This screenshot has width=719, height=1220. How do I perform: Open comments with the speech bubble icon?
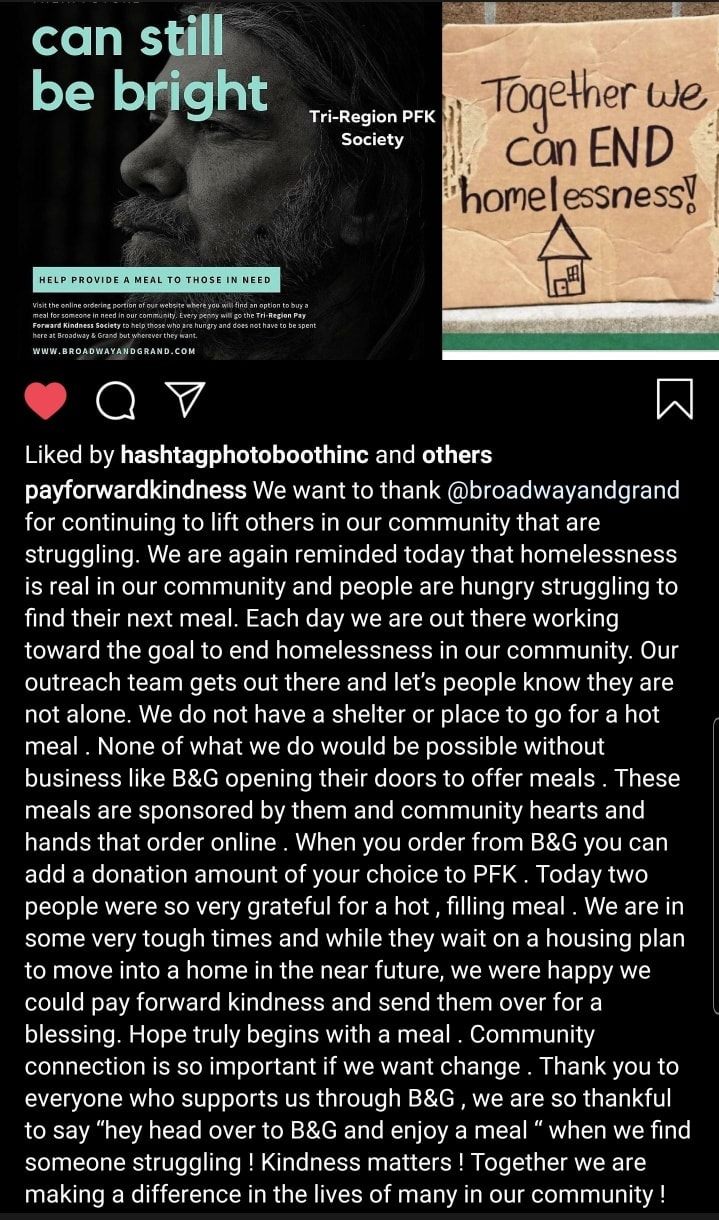coord(116,401)
